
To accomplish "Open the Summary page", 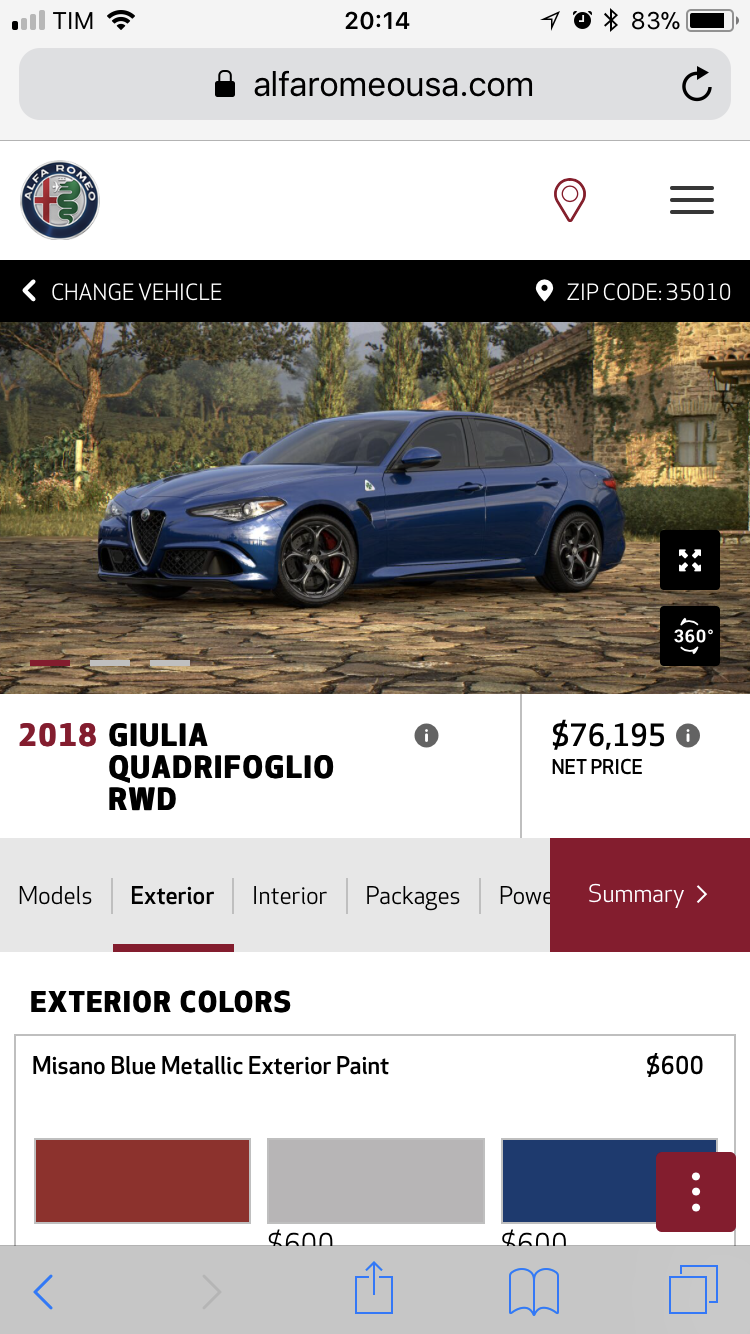I will coord(648,894).
